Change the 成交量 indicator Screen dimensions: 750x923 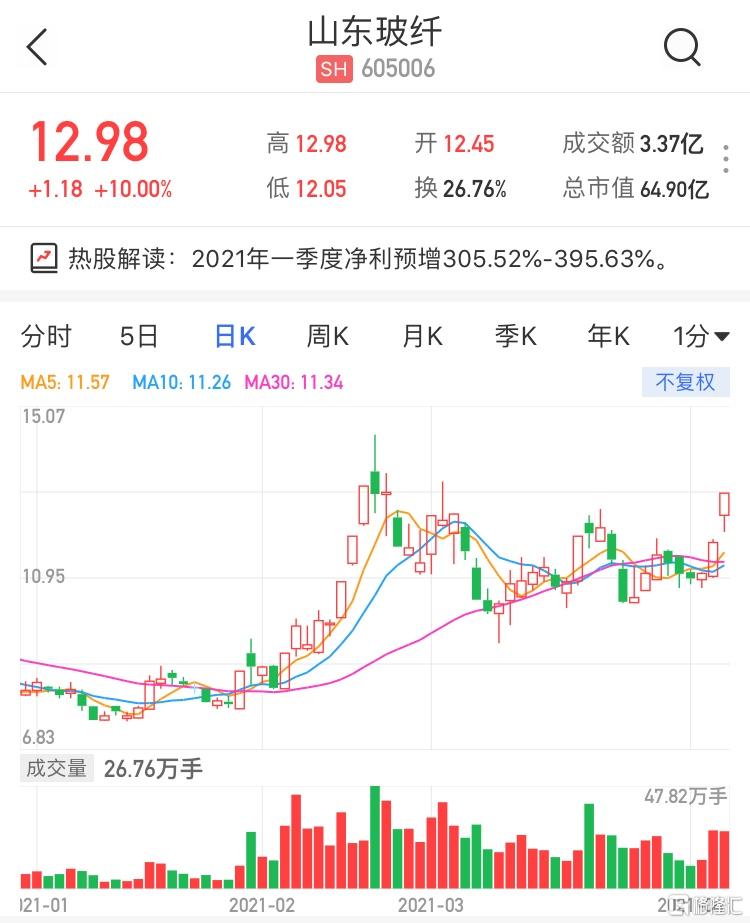click(56, 769)
